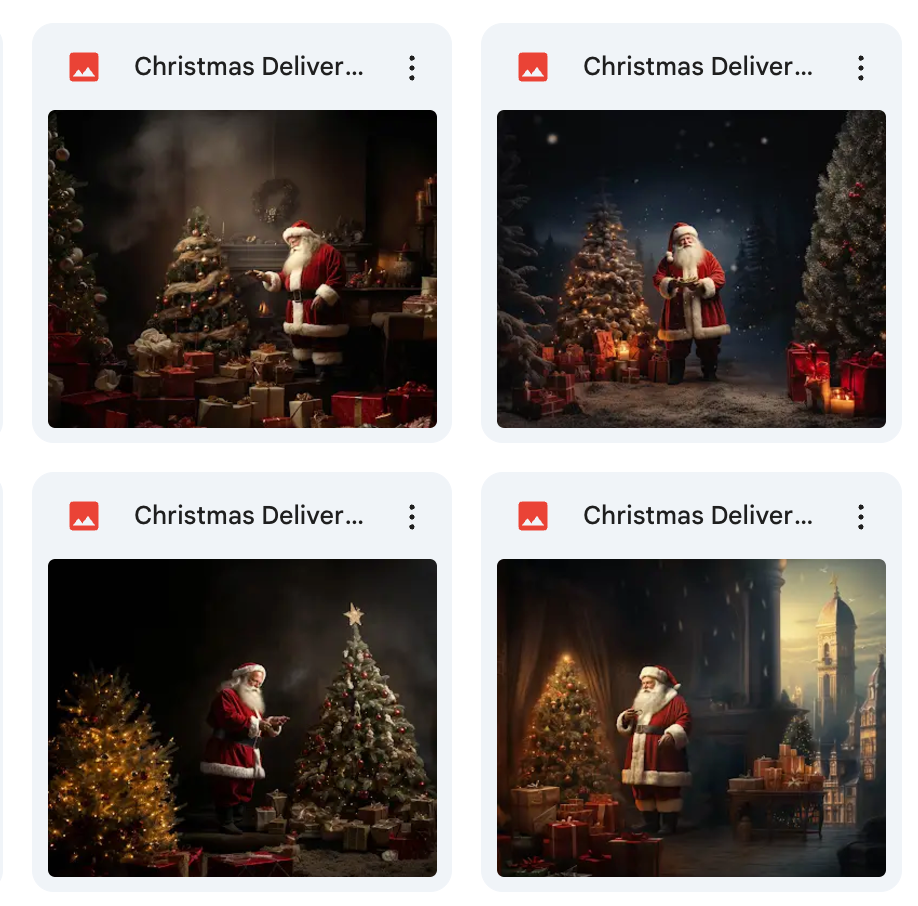The width and height of the screenshot is (918, 906).
Task: Open the Santa image with the city tower view
Action: tap(691, 717)
